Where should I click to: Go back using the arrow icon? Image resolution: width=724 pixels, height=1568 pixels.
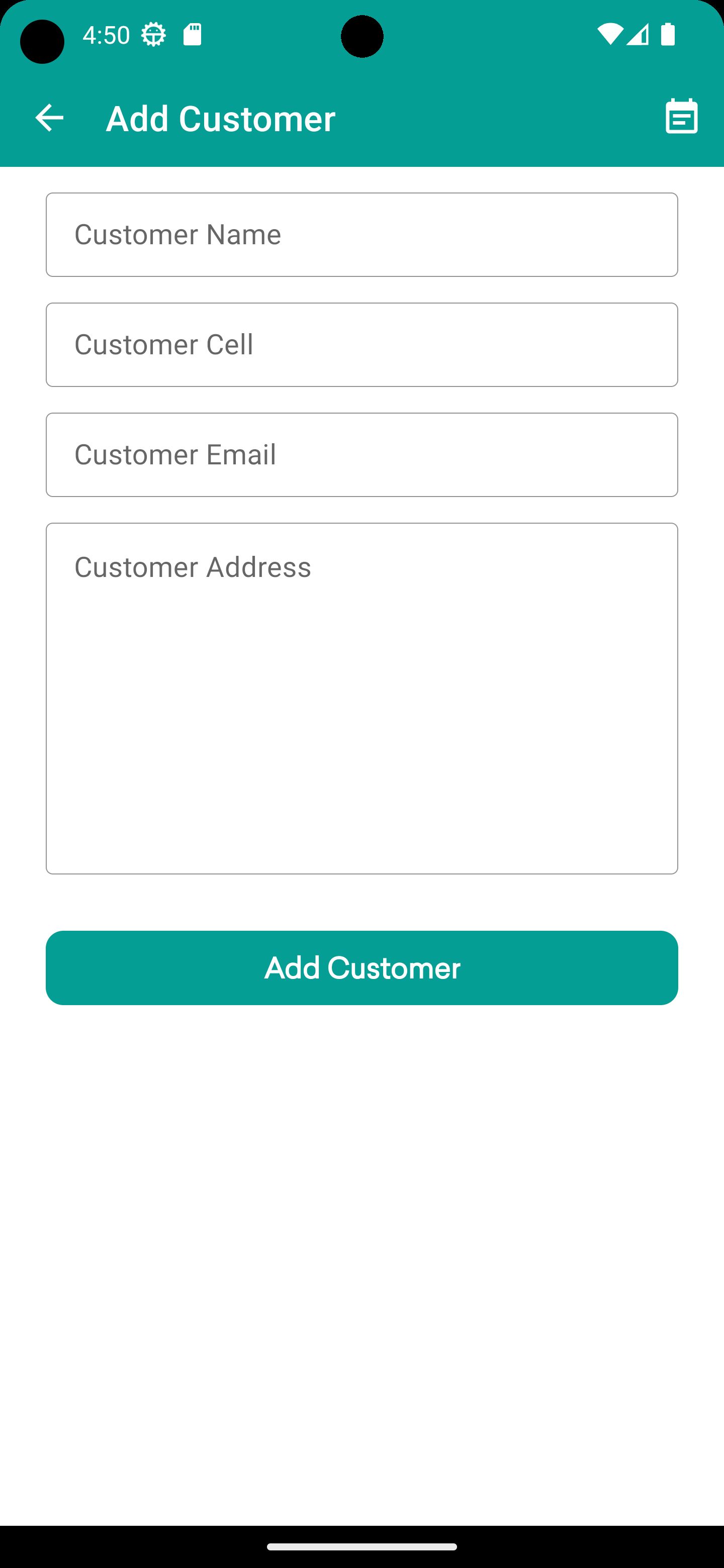coord(49,118)
